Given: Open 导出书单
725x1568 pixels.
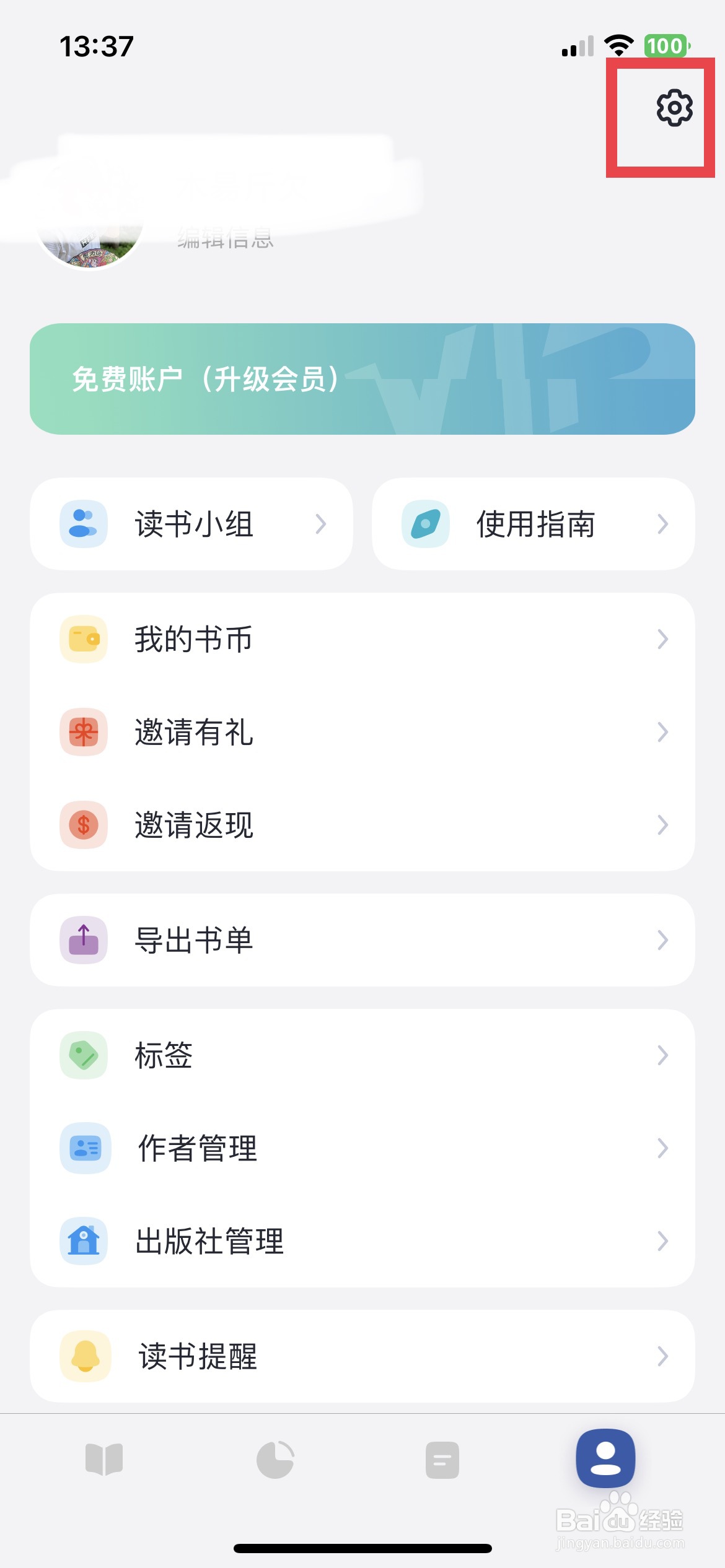Looking at the screenshot, I should [362, 940].
